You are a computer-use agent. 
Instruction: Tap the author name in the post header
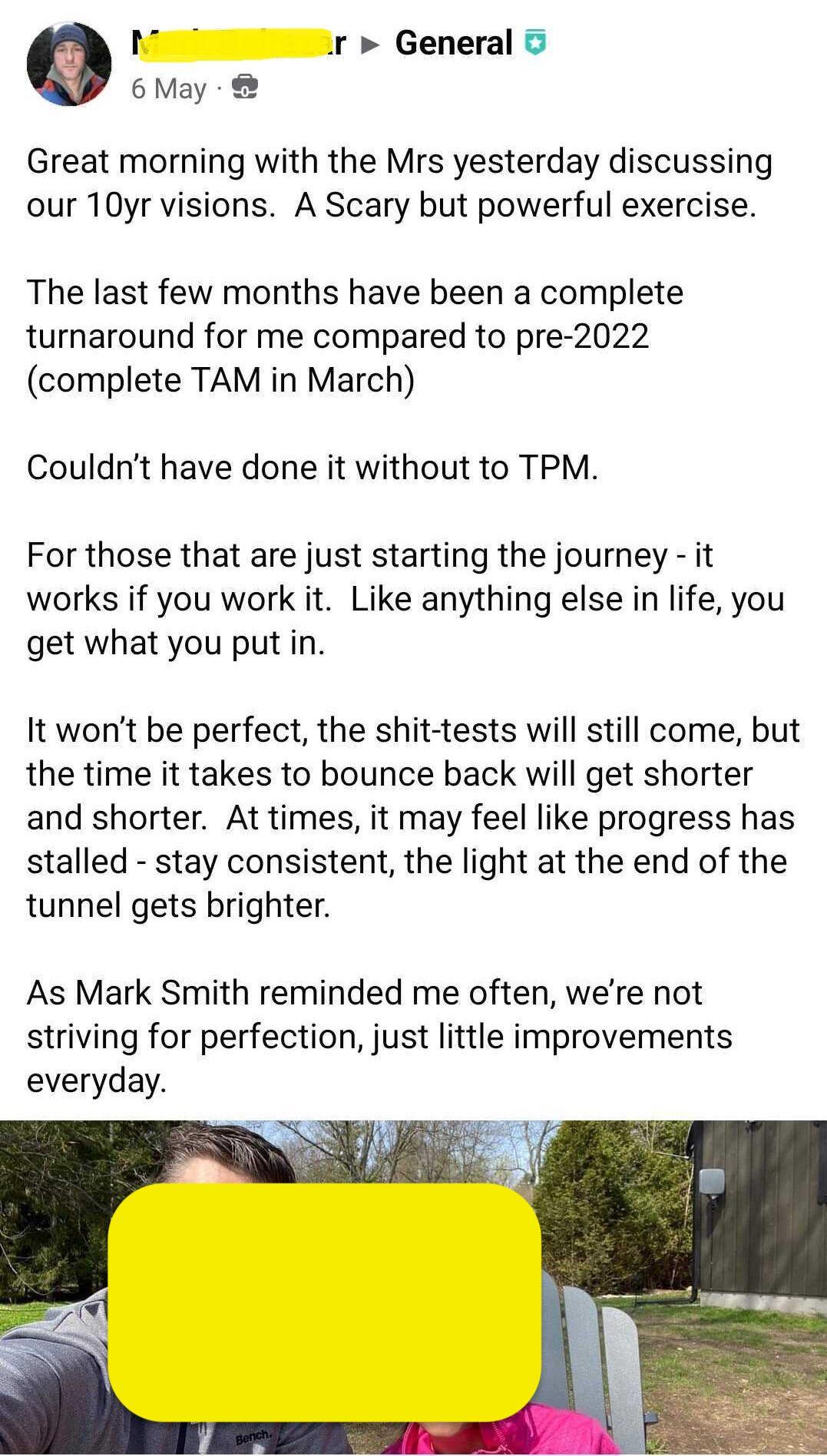pos(239,44)
